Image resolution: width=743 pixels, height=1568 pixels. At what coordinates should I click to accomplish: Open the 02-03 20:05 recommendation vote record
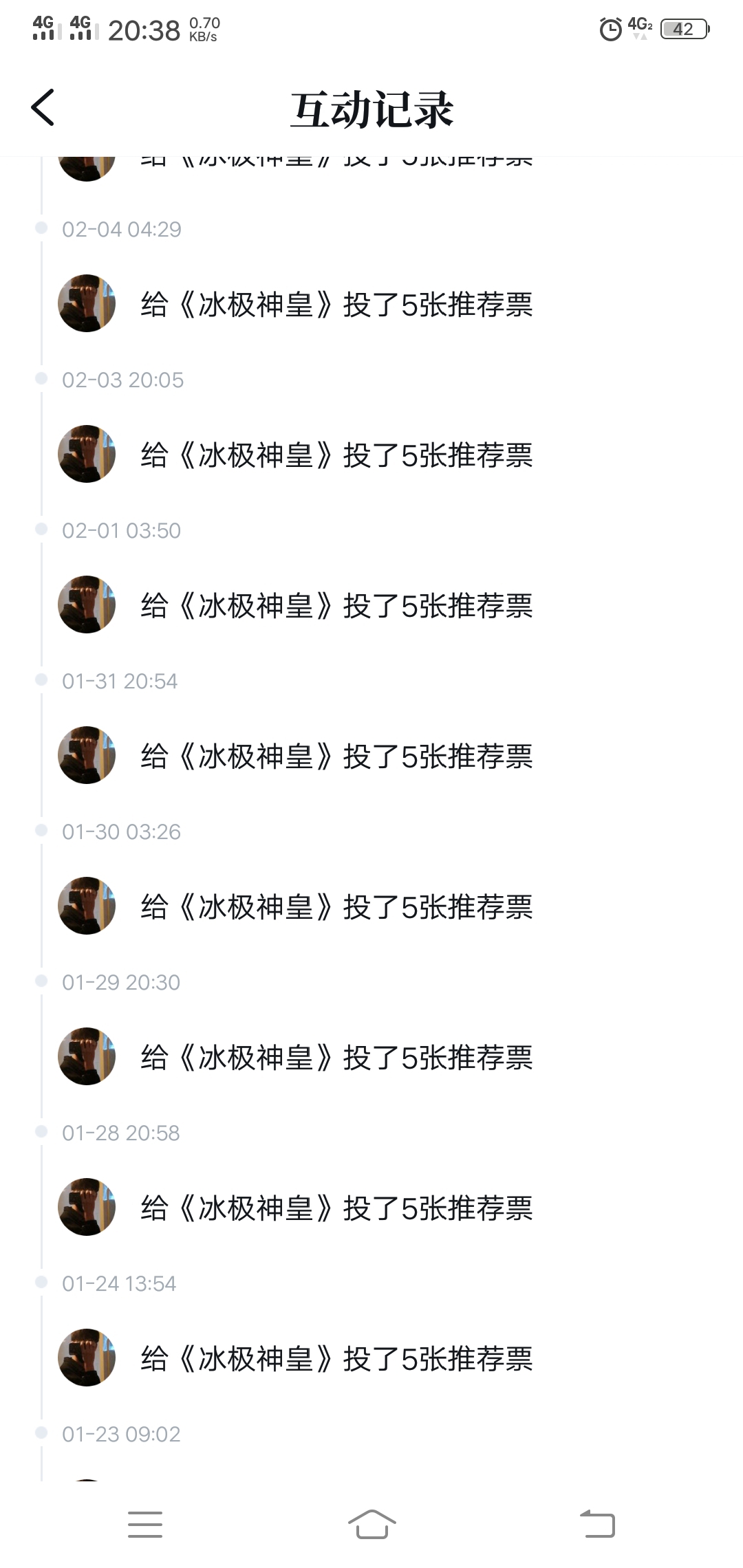click(x=336, y=455)
